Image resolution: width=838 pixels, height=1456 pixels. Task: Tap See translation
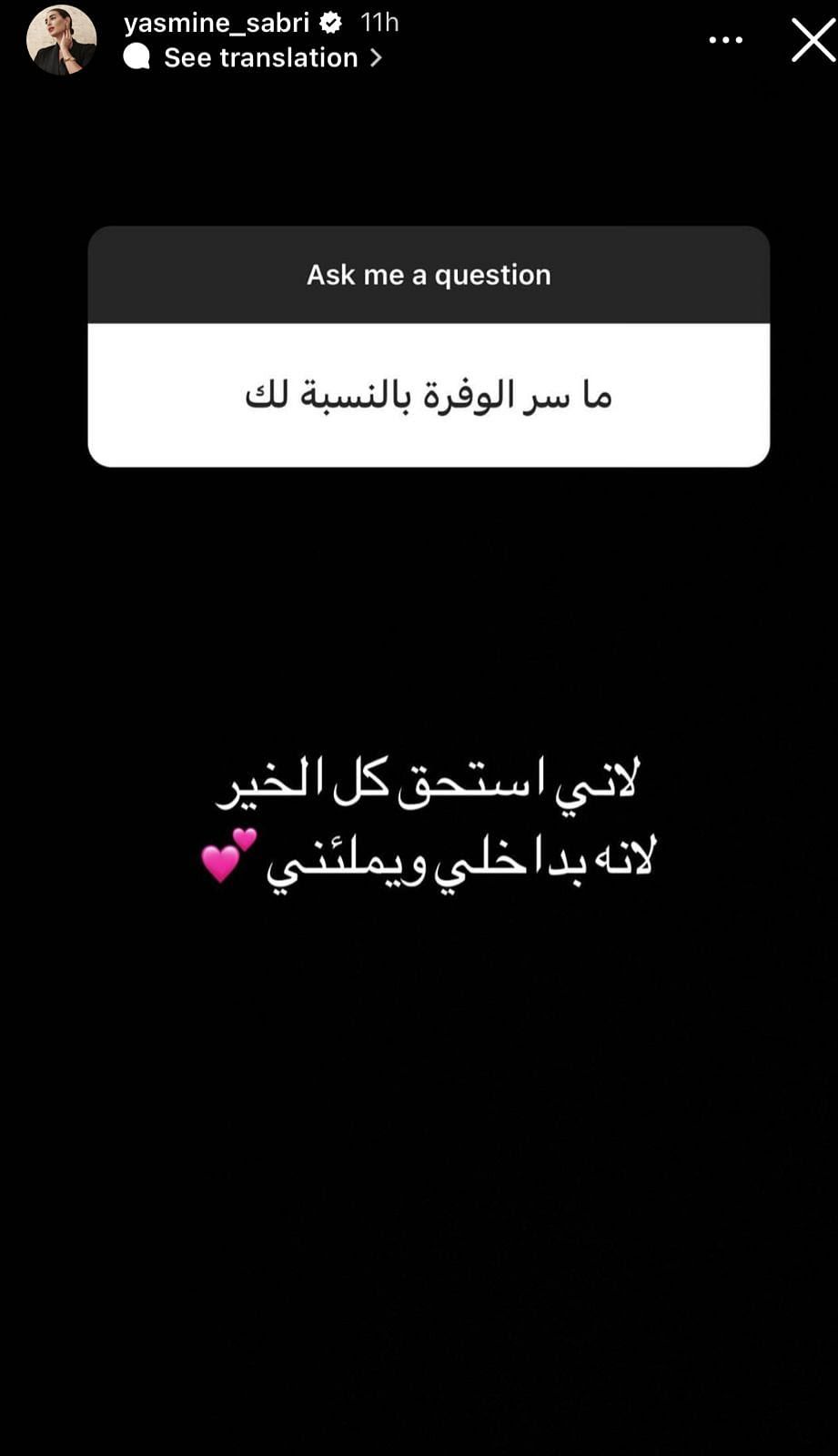tap(260, 58)
